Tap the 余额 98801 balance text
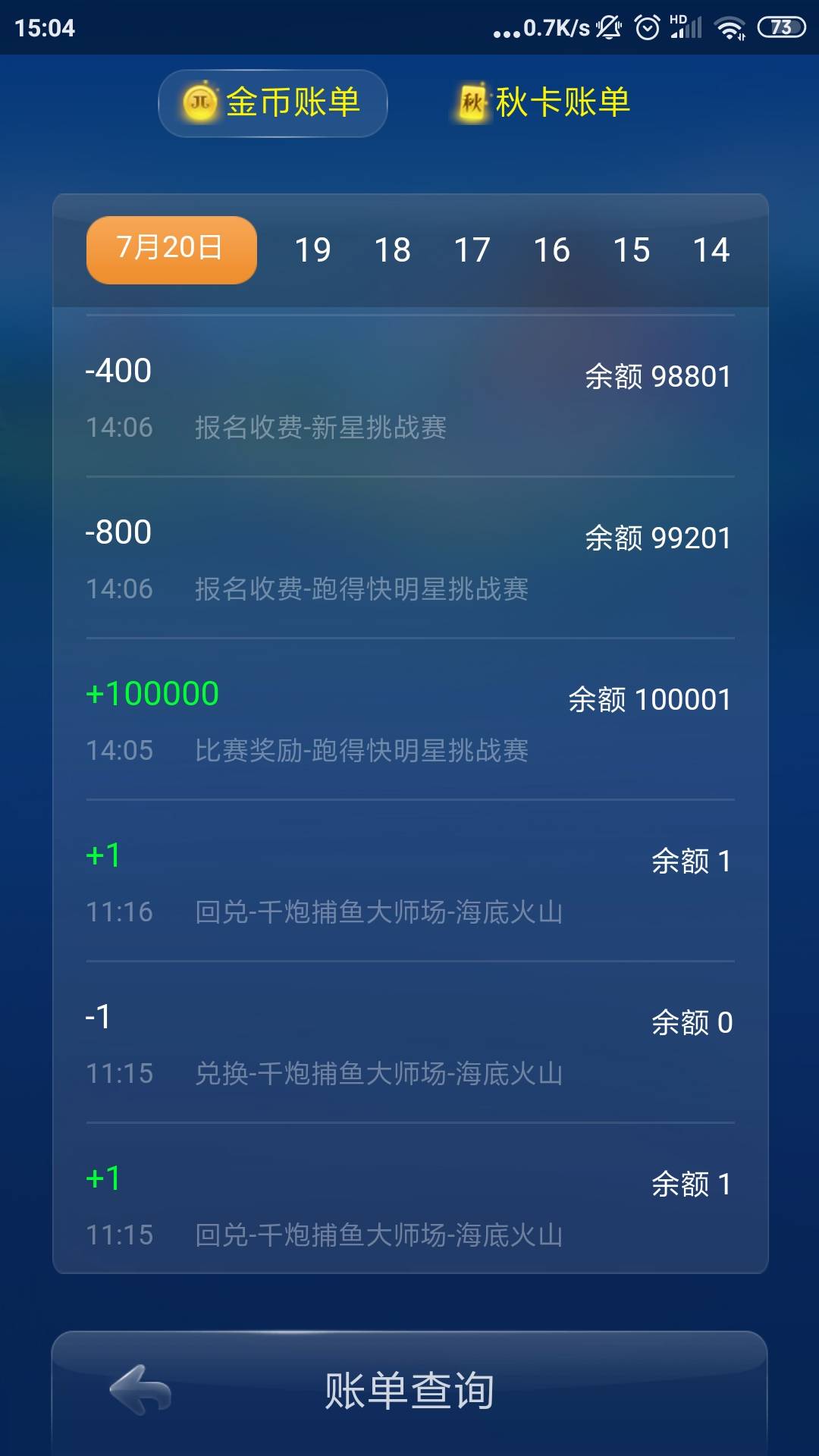This screenshot has height=1456, width=819. [658, 375]
